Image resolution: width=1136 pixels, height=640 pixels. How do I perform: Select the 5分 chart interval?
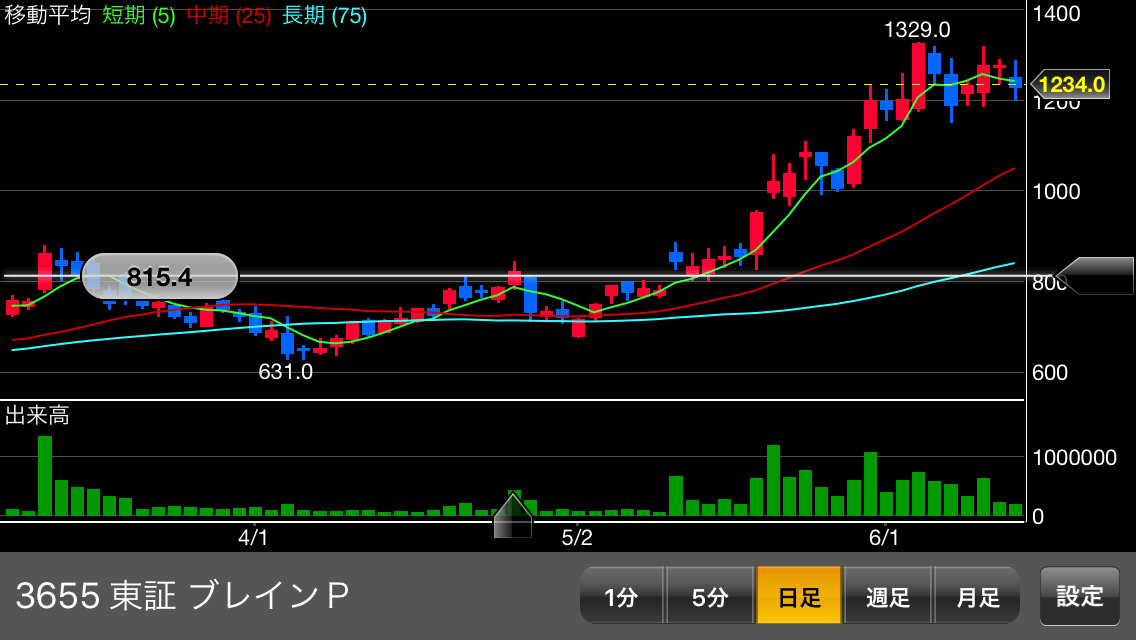pos(710,597)
